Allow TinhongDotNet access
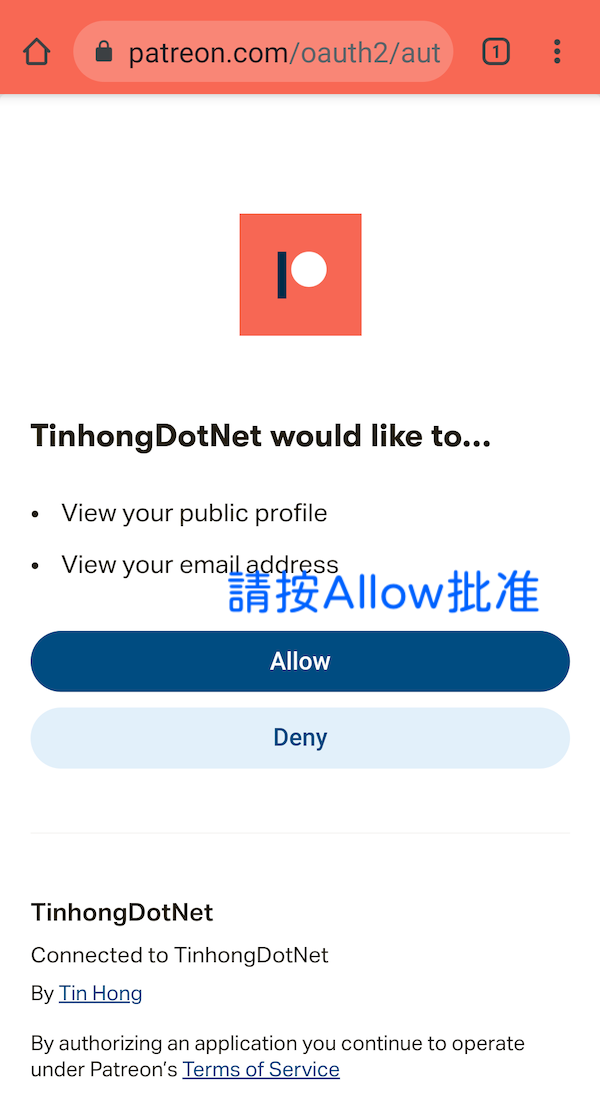Screen dimensions: 600x1106 (300, 662)
